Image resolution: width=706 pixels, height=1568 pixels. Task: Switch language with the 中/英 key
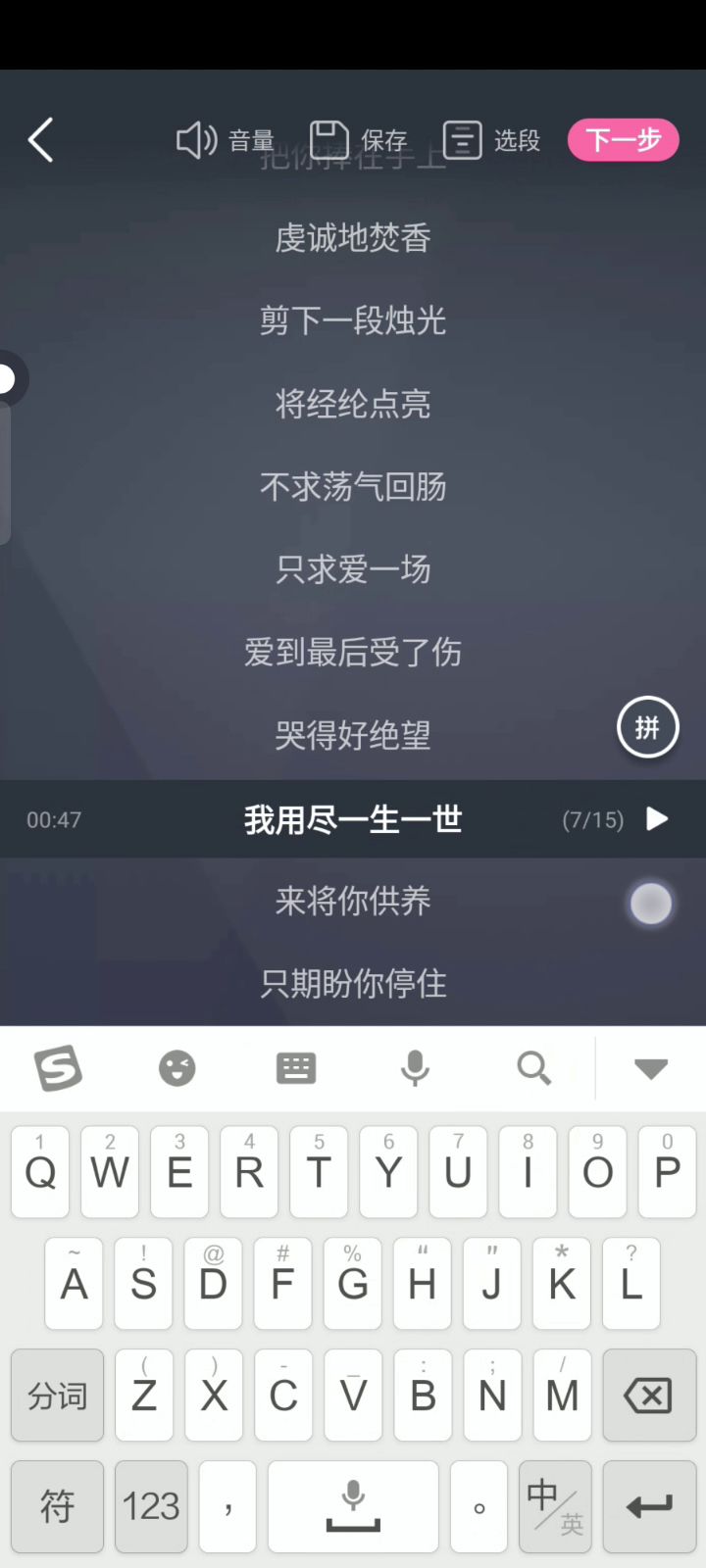click(x=555, y=1506)
